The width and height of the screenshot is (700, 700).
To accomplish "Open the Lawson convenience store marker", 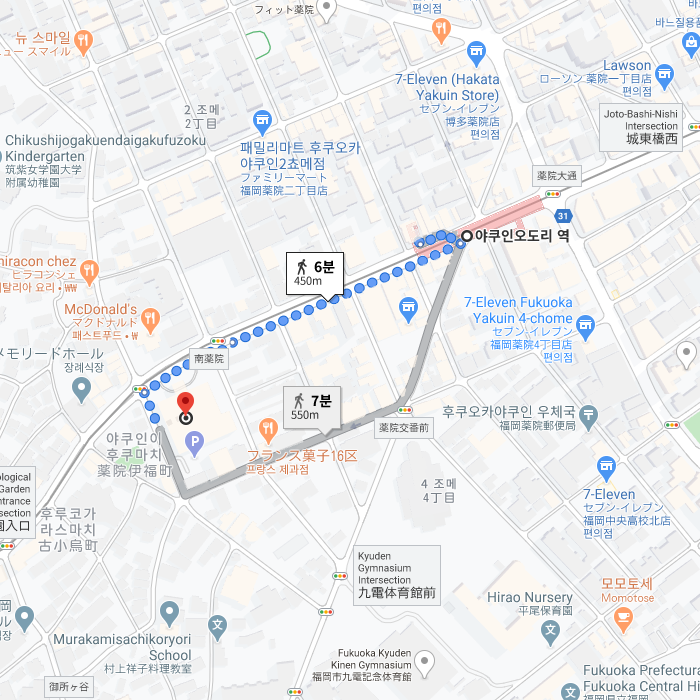I will [x=664, y=72].
